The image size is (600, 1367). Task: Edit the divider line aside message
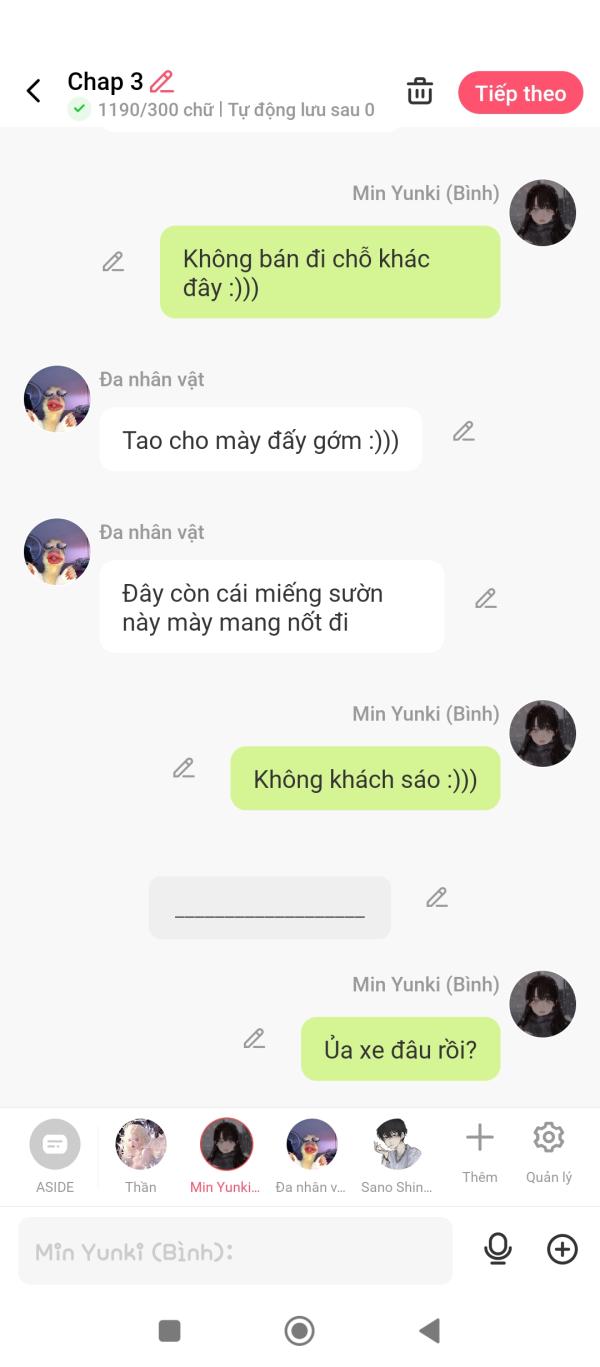(x=437, y=897)
